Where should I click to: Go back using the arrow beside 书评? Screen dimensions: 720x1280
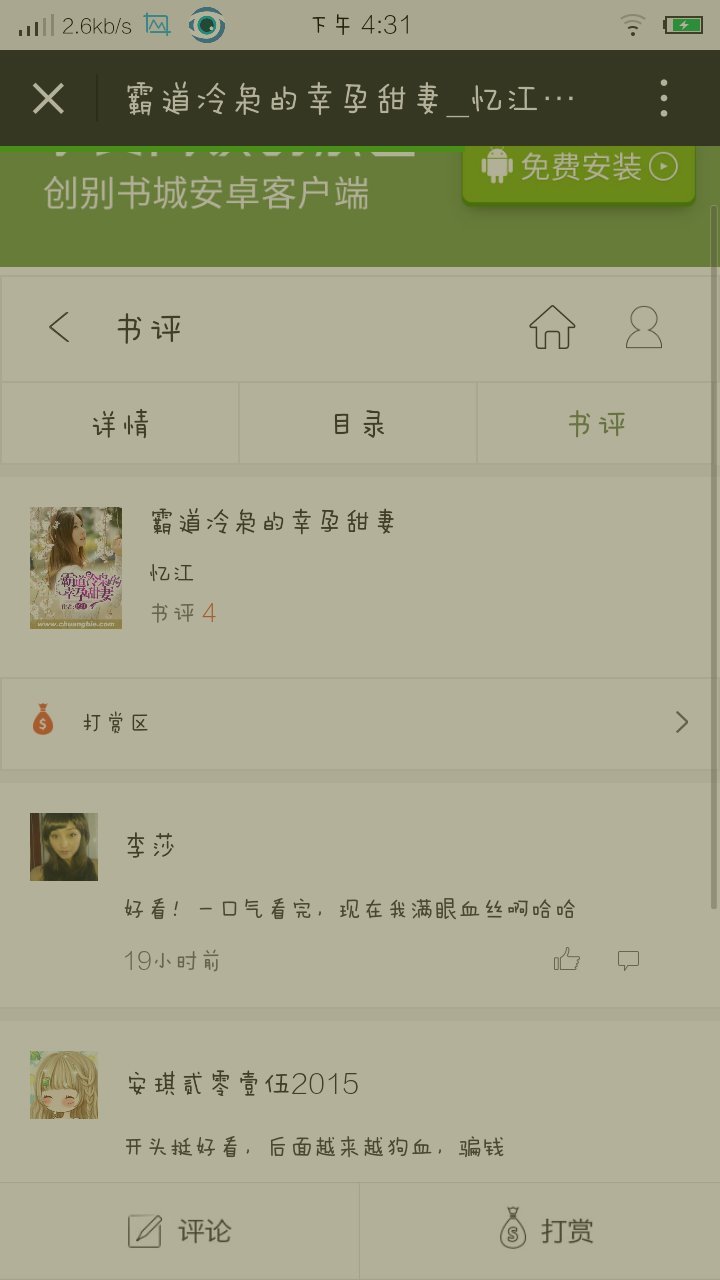pos(60,328)
